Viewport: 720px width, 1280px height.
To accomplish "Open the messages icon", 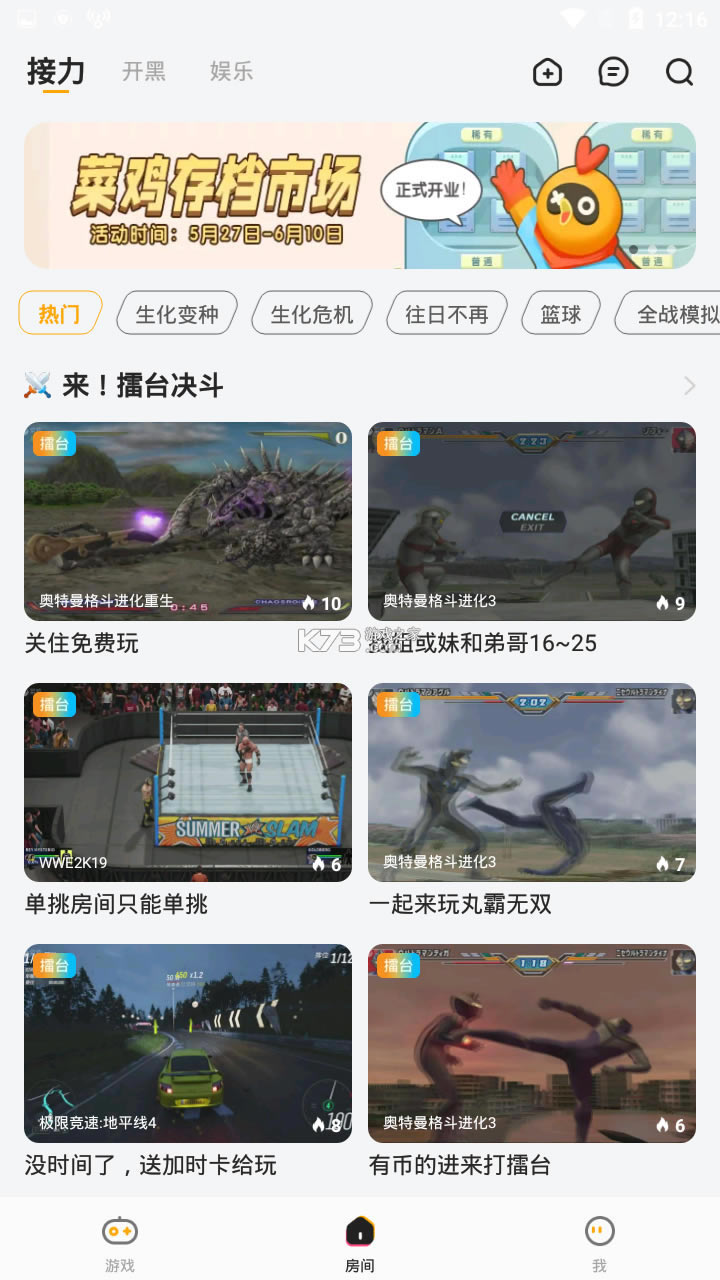I will point(613,72).
